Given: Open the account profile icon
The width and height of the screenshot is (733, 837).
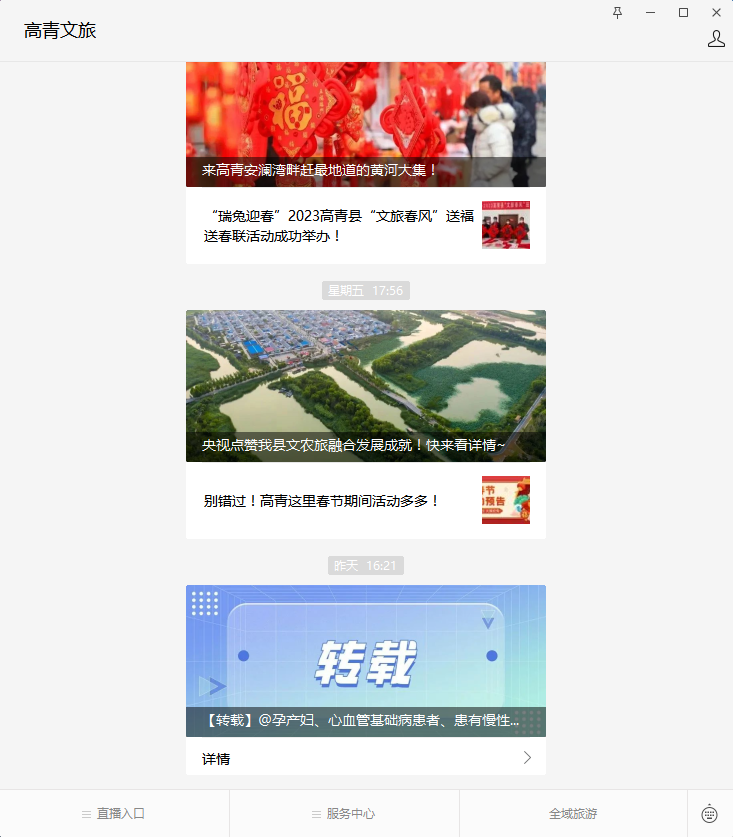Looking at the screenshot, I should (x=716, y=39).
